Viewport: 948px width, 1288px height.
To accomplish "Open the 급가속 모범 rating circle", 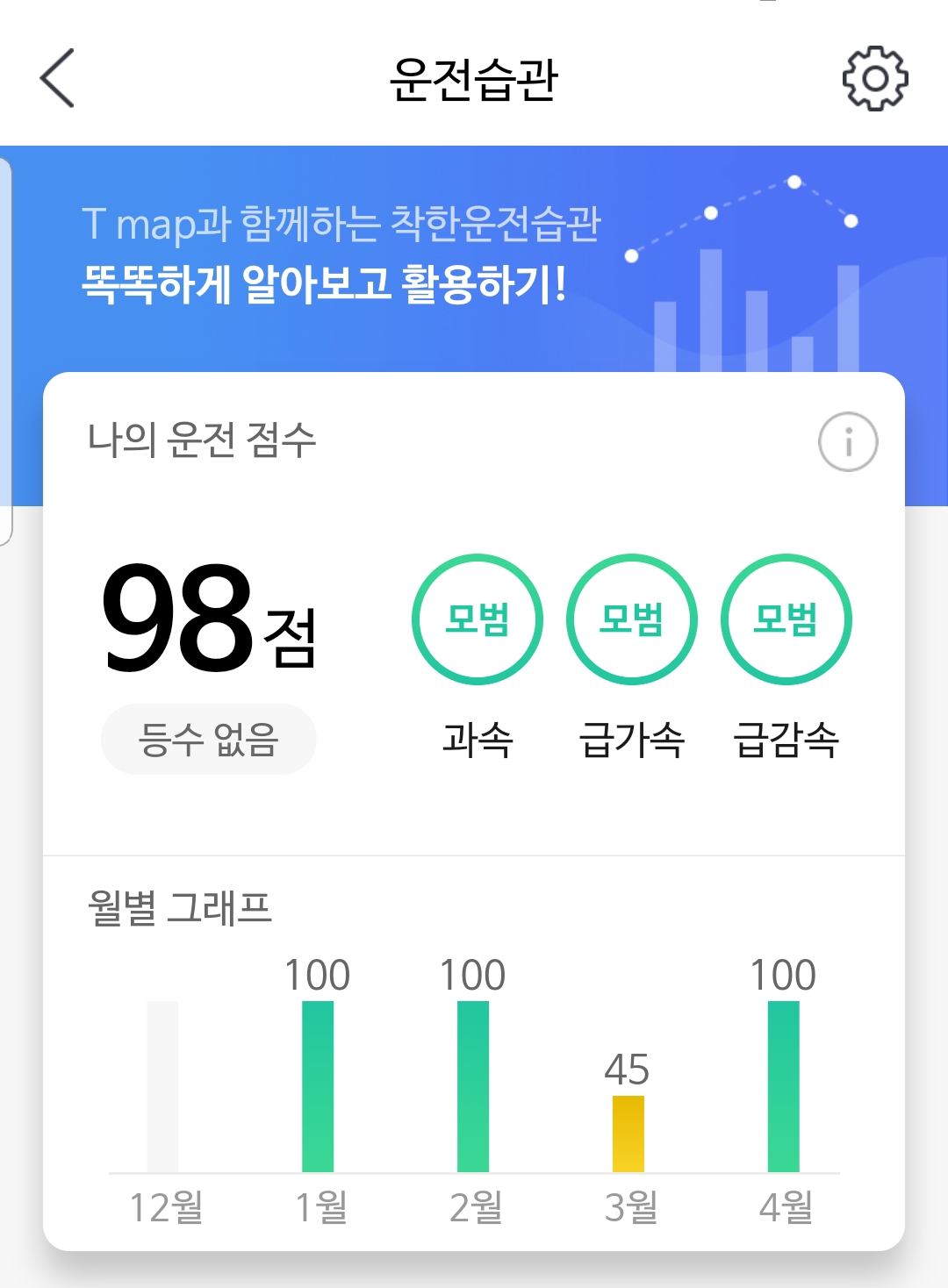I will coord(632,619).
